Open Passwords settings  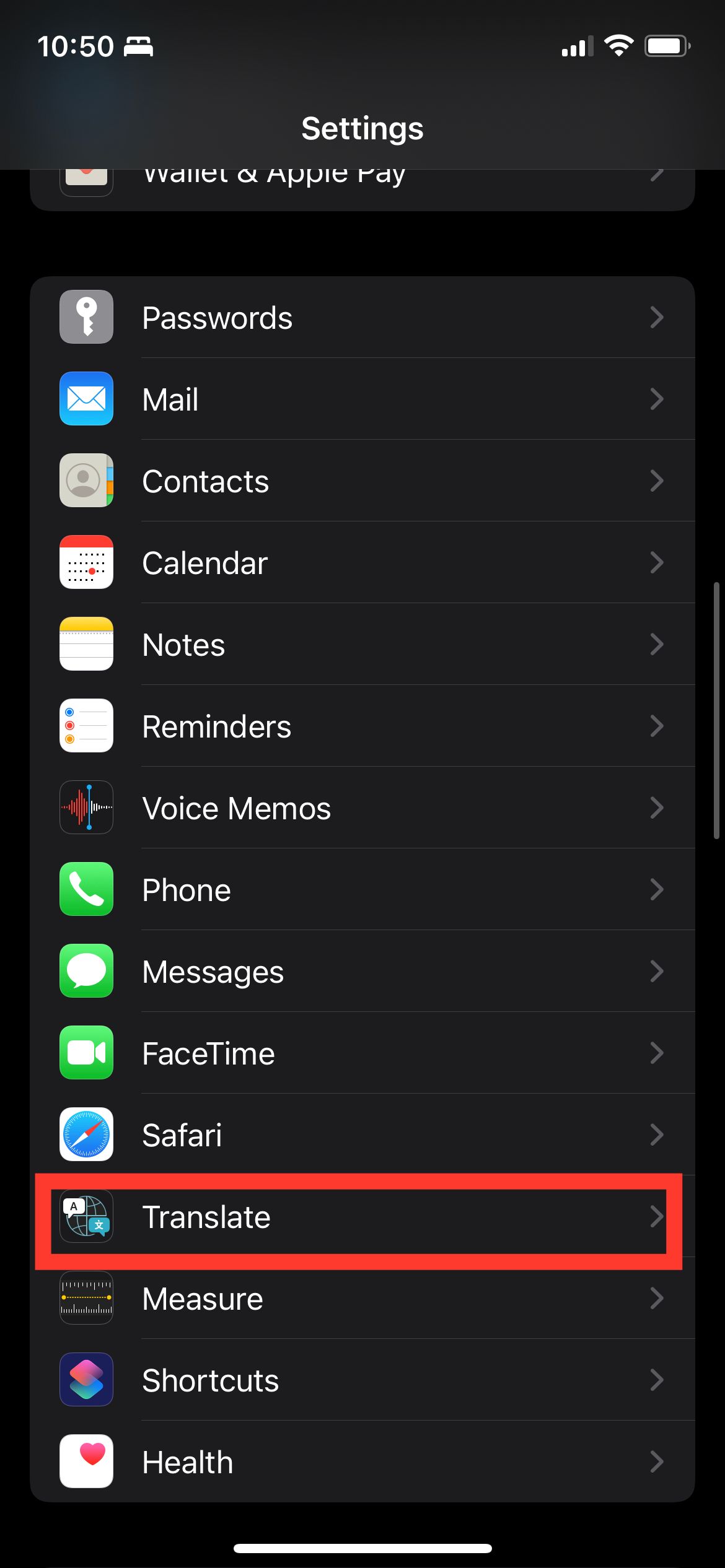(362, 318)
